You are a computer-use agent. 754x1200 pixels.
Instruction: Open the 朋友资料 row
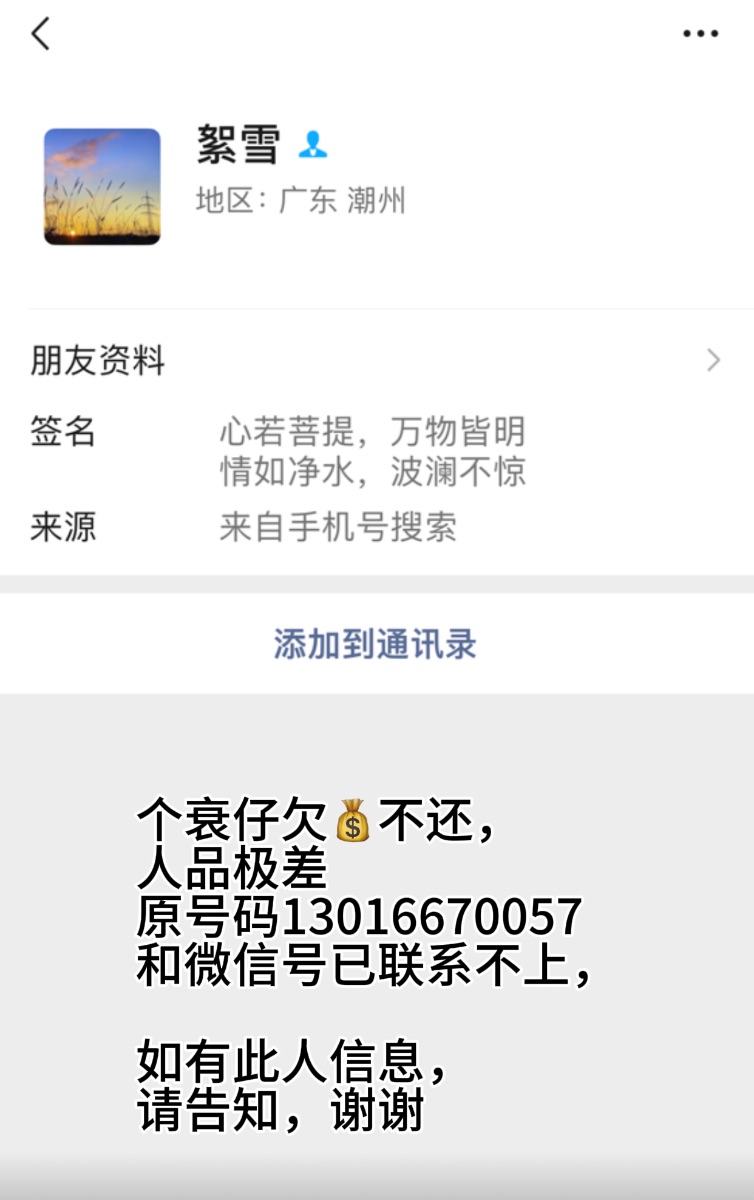coord(376,360)
